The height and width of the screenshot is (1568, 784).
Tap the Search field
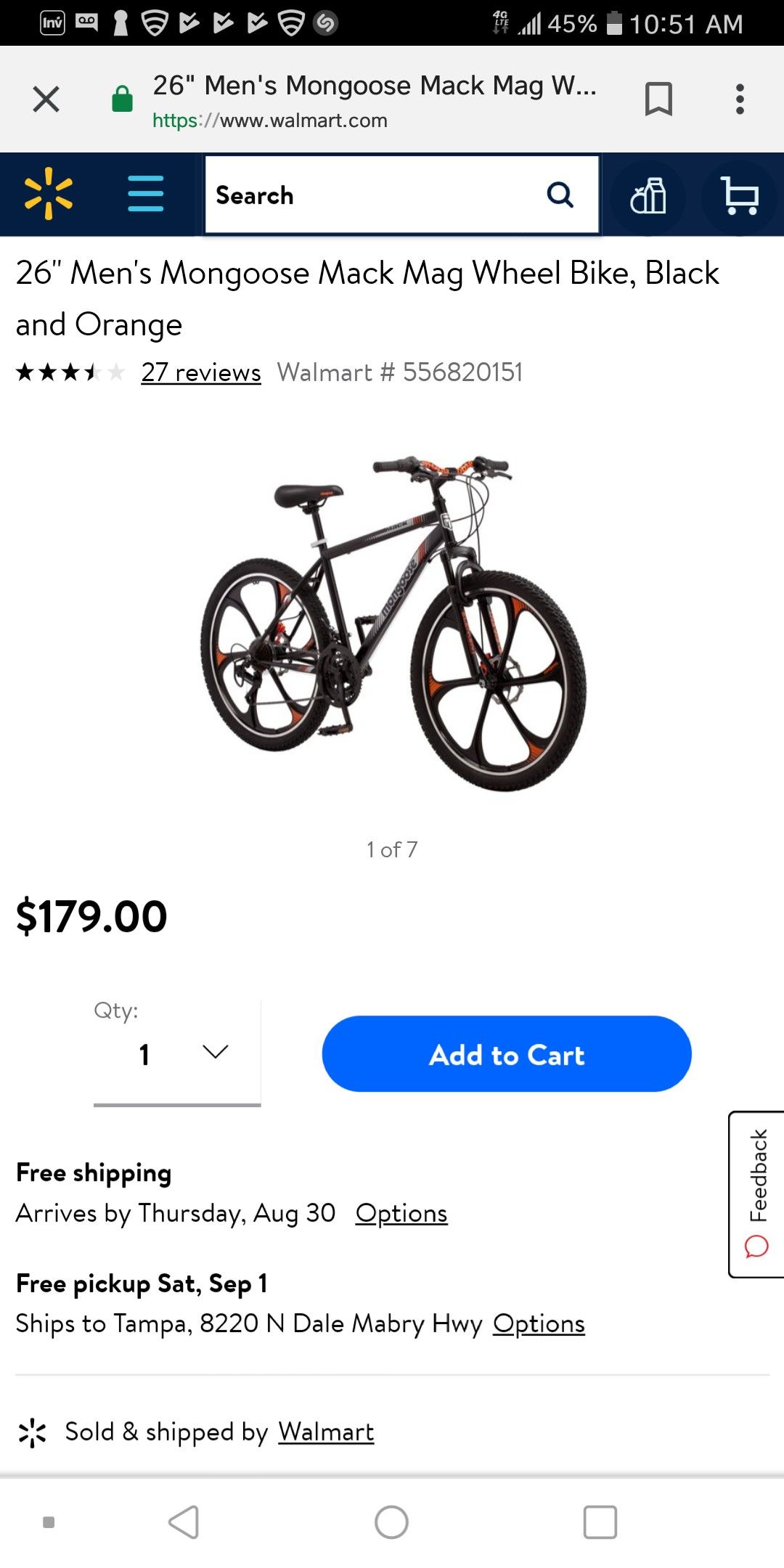click(x=401, y=195)
